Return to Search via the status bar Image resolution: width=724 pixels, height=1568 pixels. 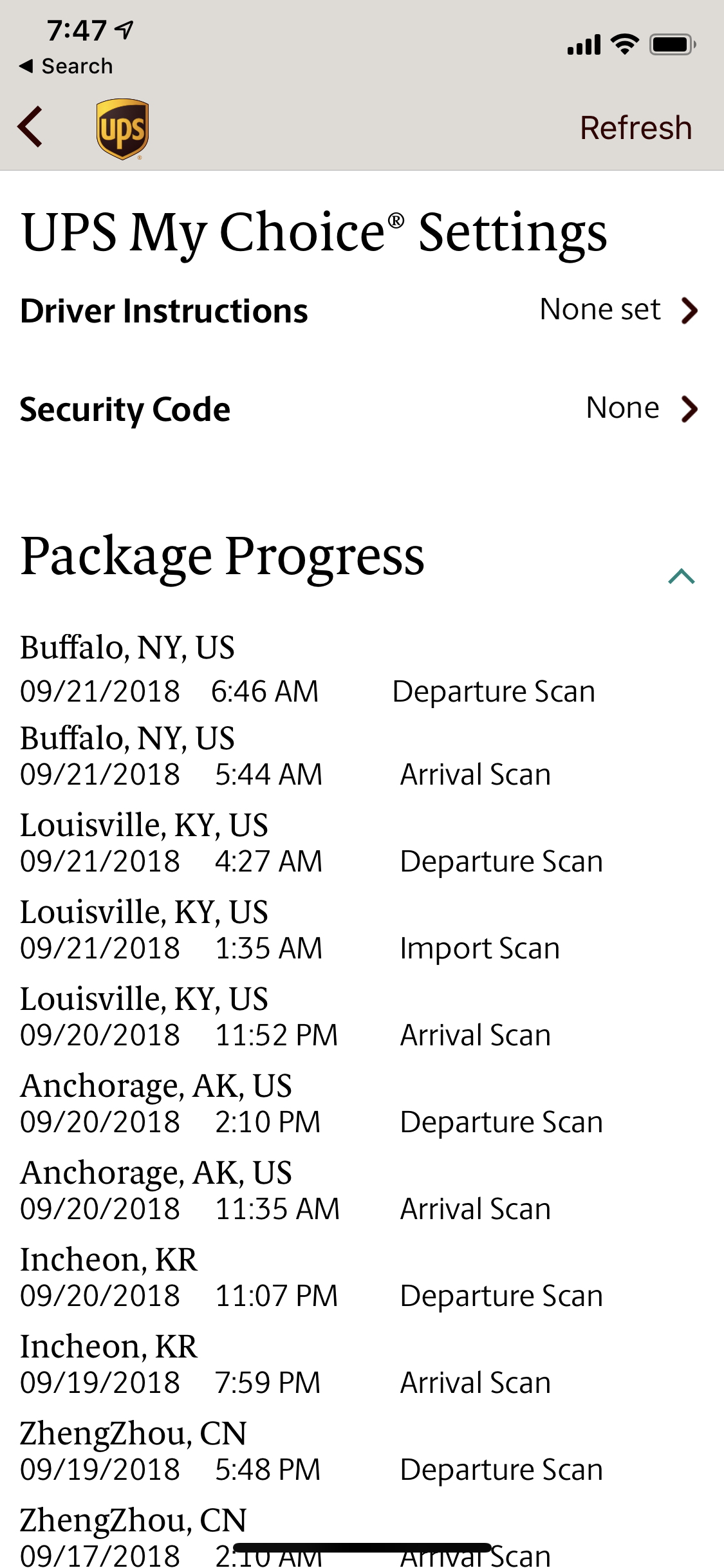(66, 66)
